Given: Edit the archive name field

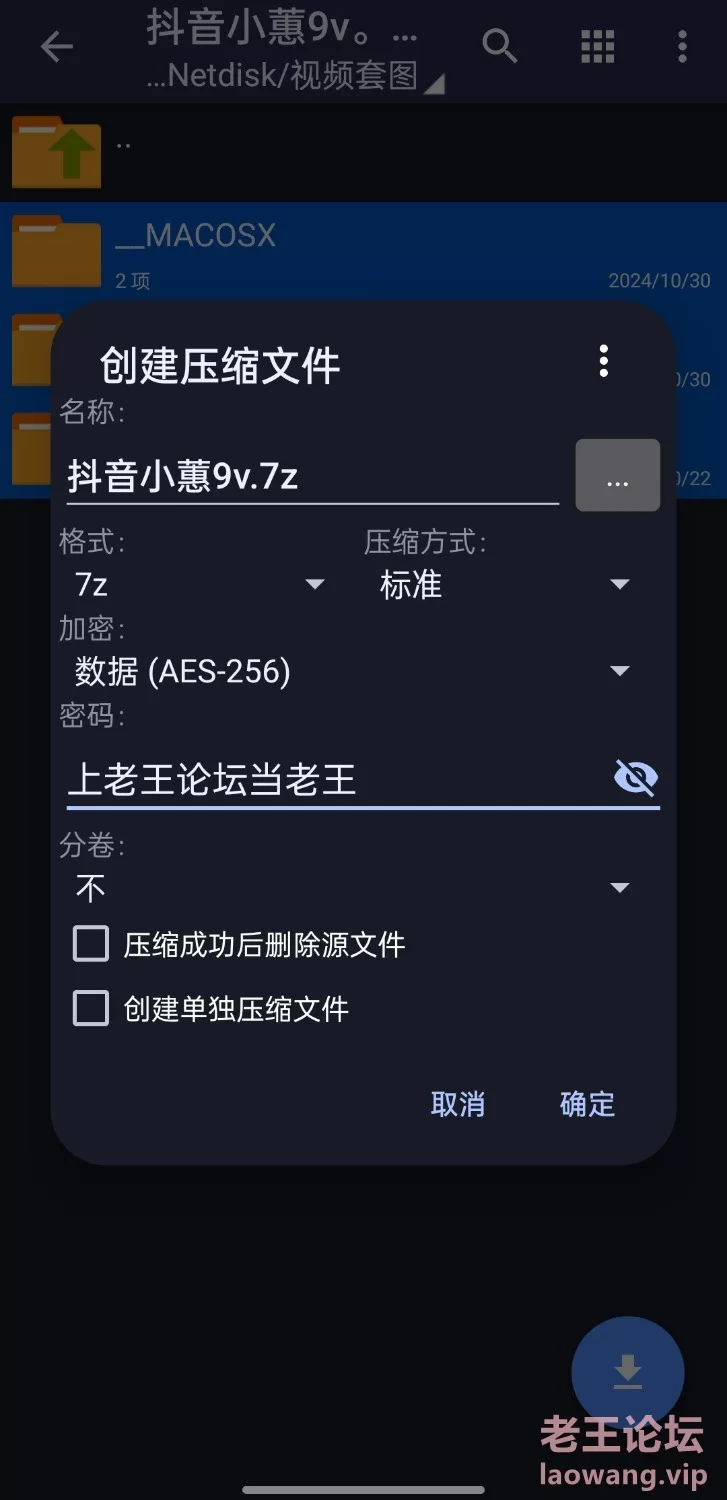Looking at the screenshot, I should click(313, 477).
